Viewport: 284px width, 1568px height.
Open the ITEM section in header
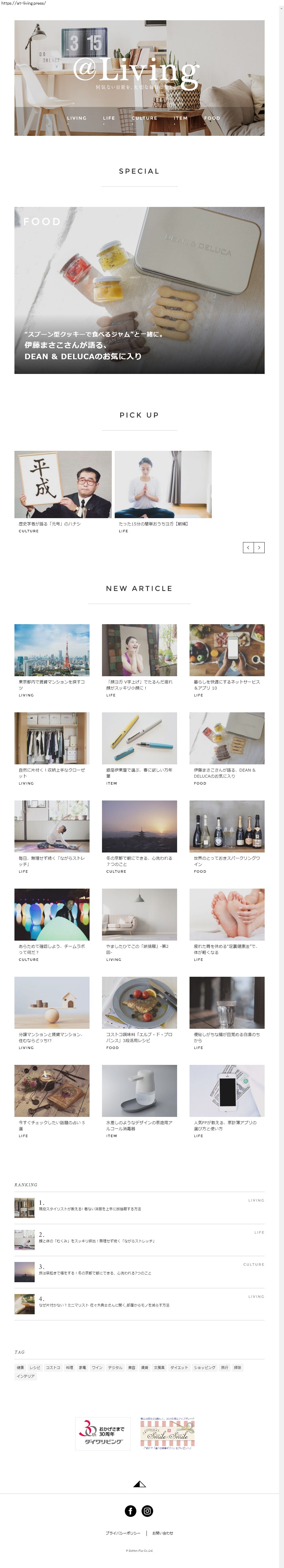181,118
